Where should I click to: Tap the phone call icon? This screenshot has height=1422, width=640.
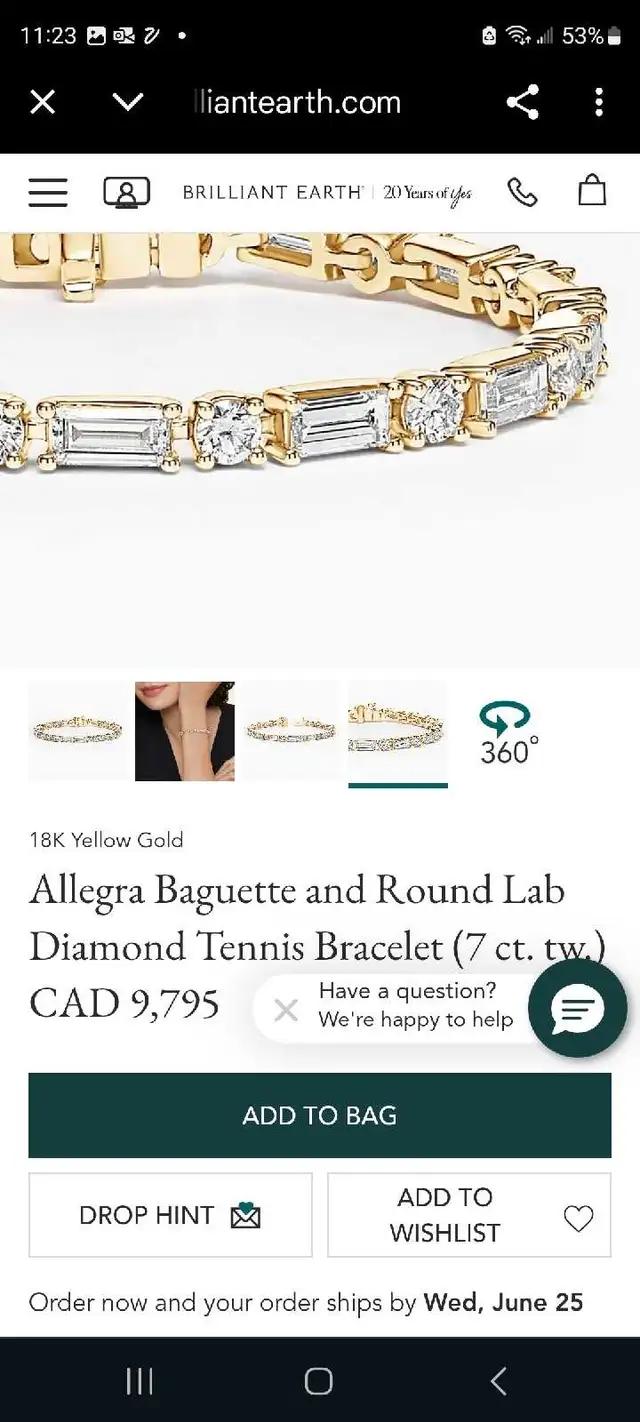pos(522,192)
